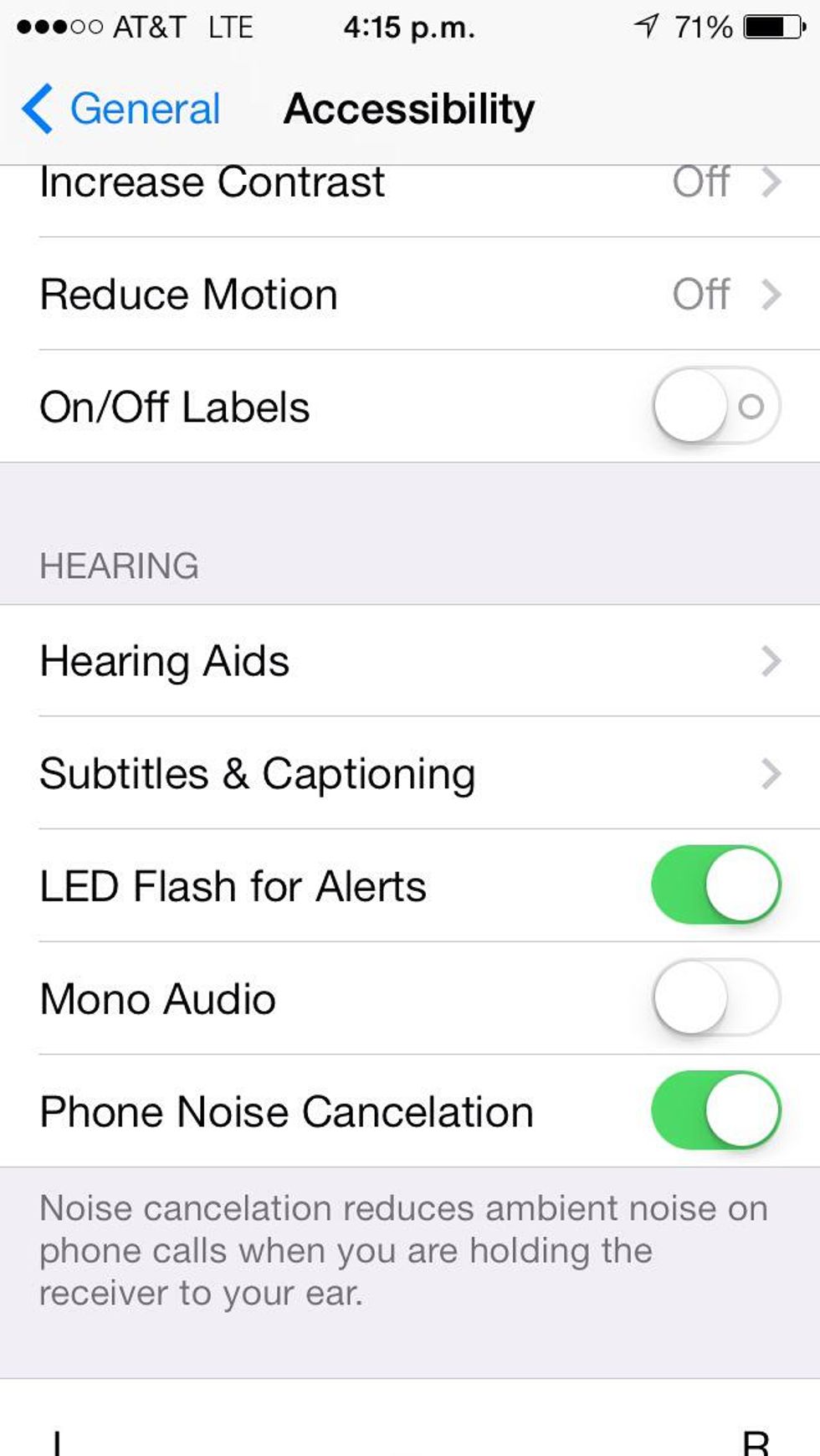
Task: Go back to General settings
Action: tap(122, 109)
